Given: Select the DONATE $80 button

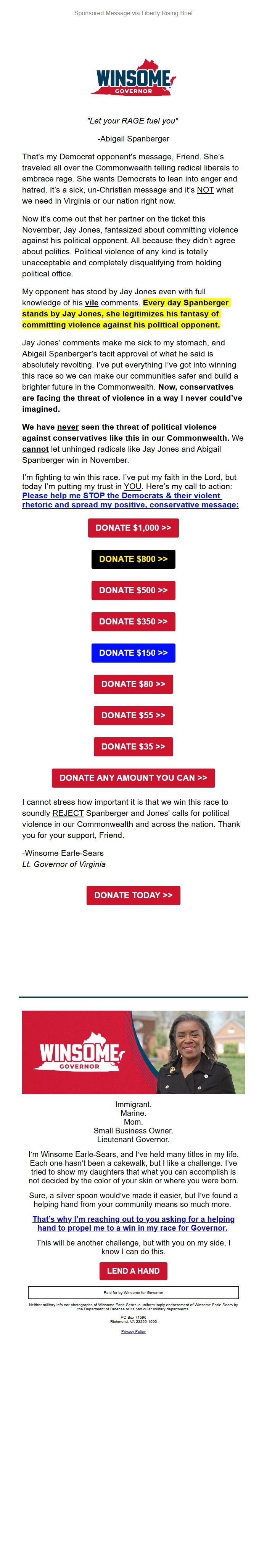Looking at the screenshot, I should 133,684.
